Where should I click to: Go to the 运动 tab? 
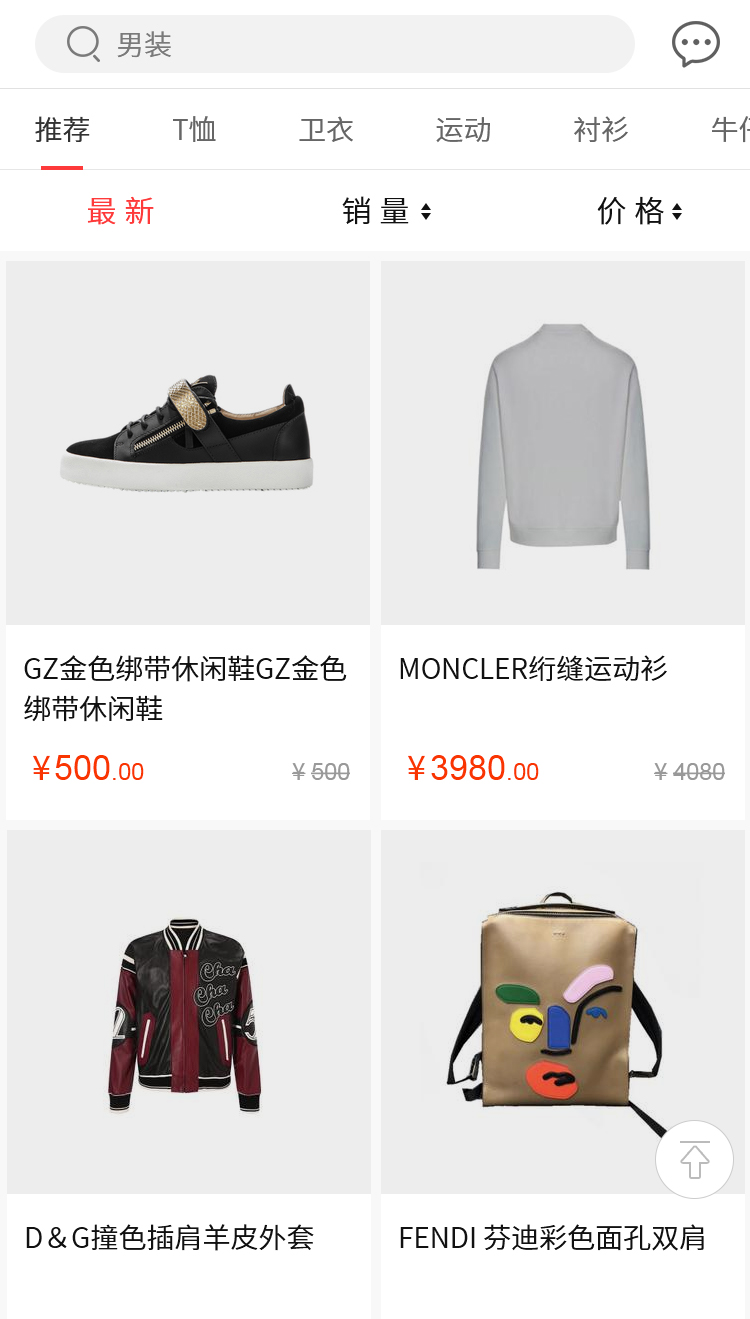point(463,130)
